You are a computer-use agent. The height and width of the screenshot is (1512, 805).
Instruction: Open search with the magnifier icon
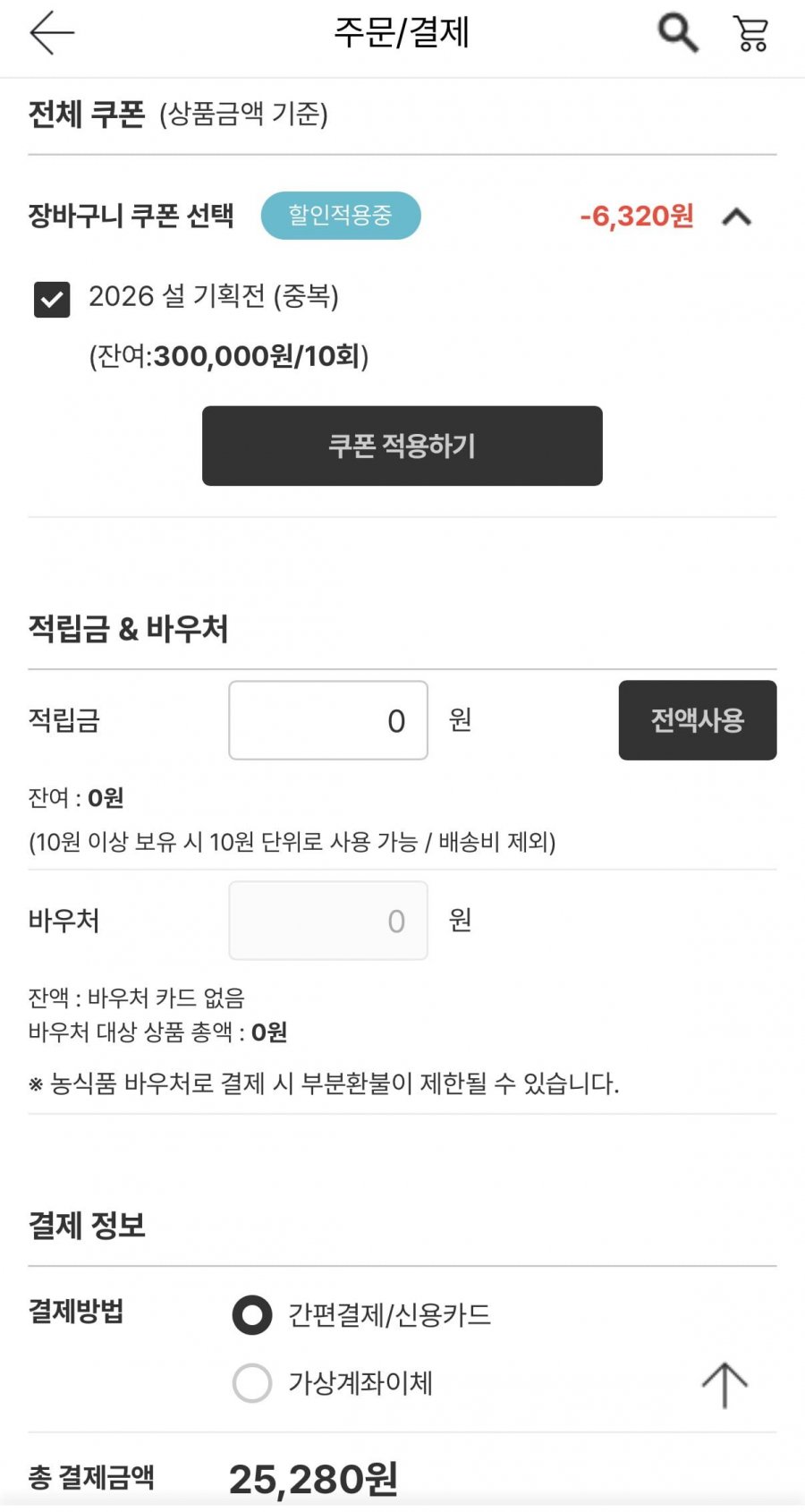(x=678, y=33)
